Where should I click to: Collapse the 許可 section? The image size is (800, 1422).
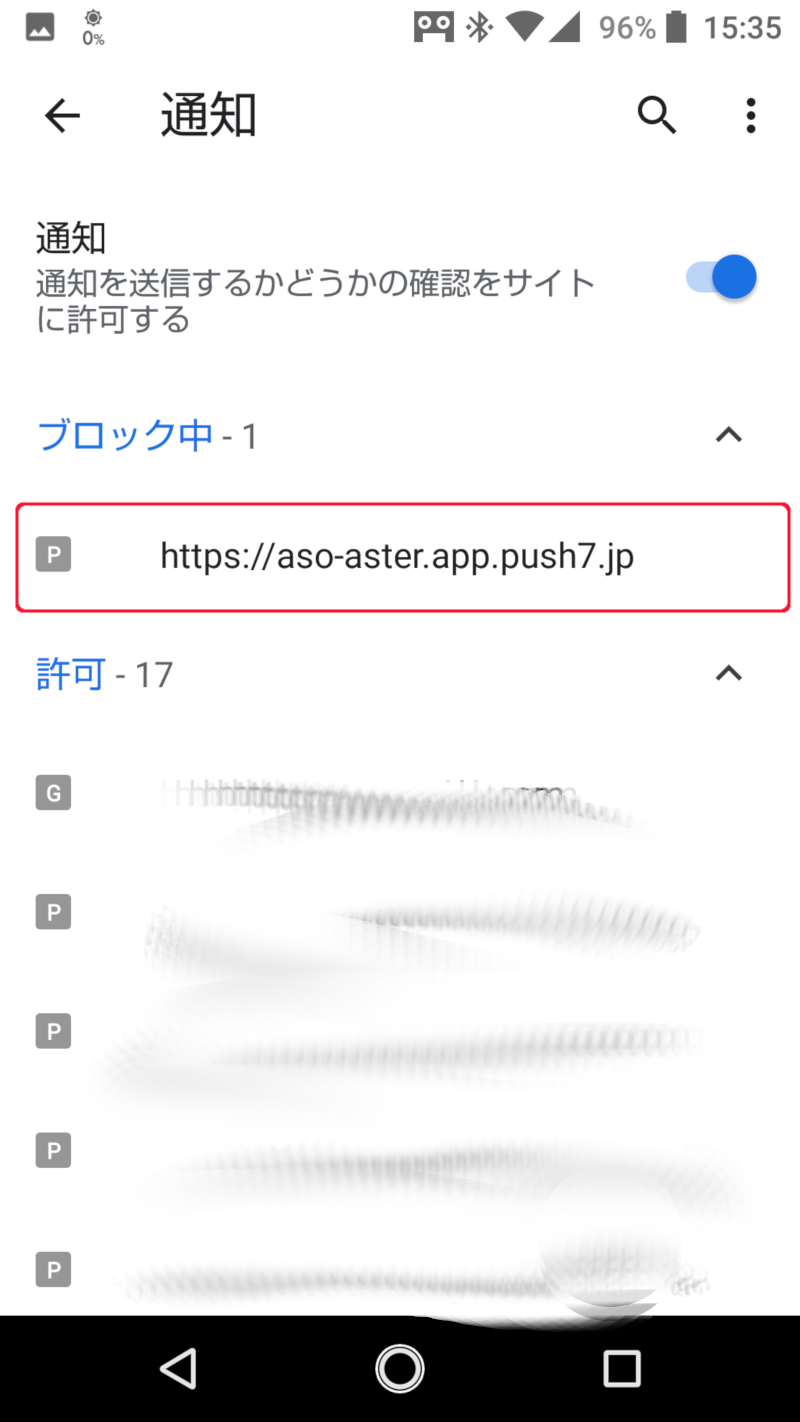[x=729, y=674]
